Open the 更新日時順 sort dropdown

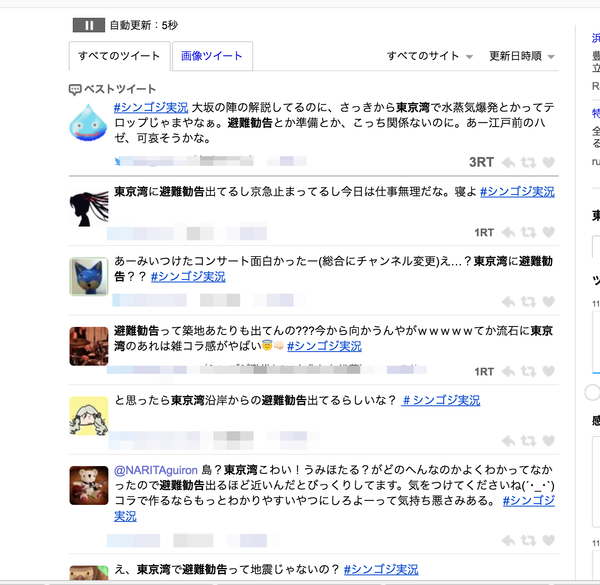click(521, 56)
